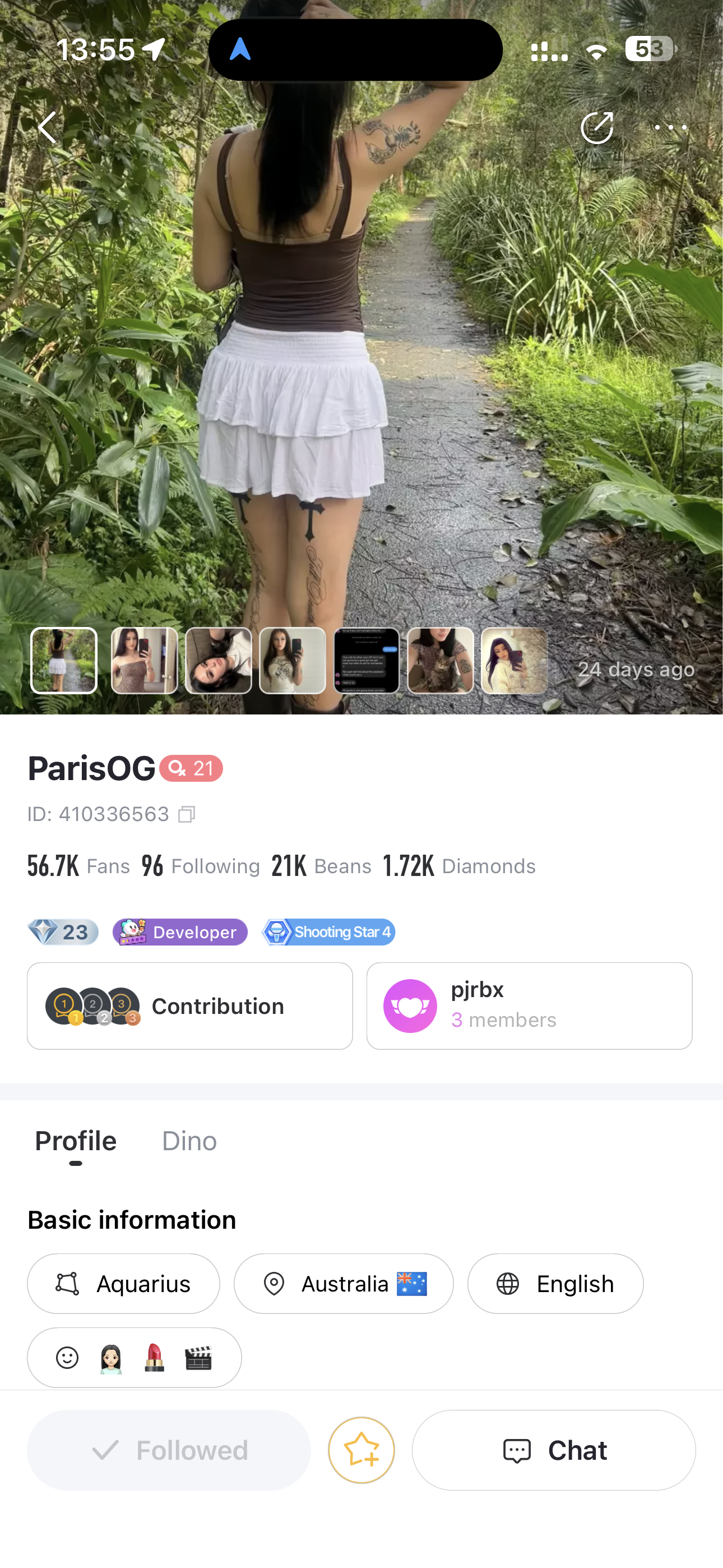Tap the Developer badge
The height and width of the screenshot is (1568, 723).
(x=180, y=932)
